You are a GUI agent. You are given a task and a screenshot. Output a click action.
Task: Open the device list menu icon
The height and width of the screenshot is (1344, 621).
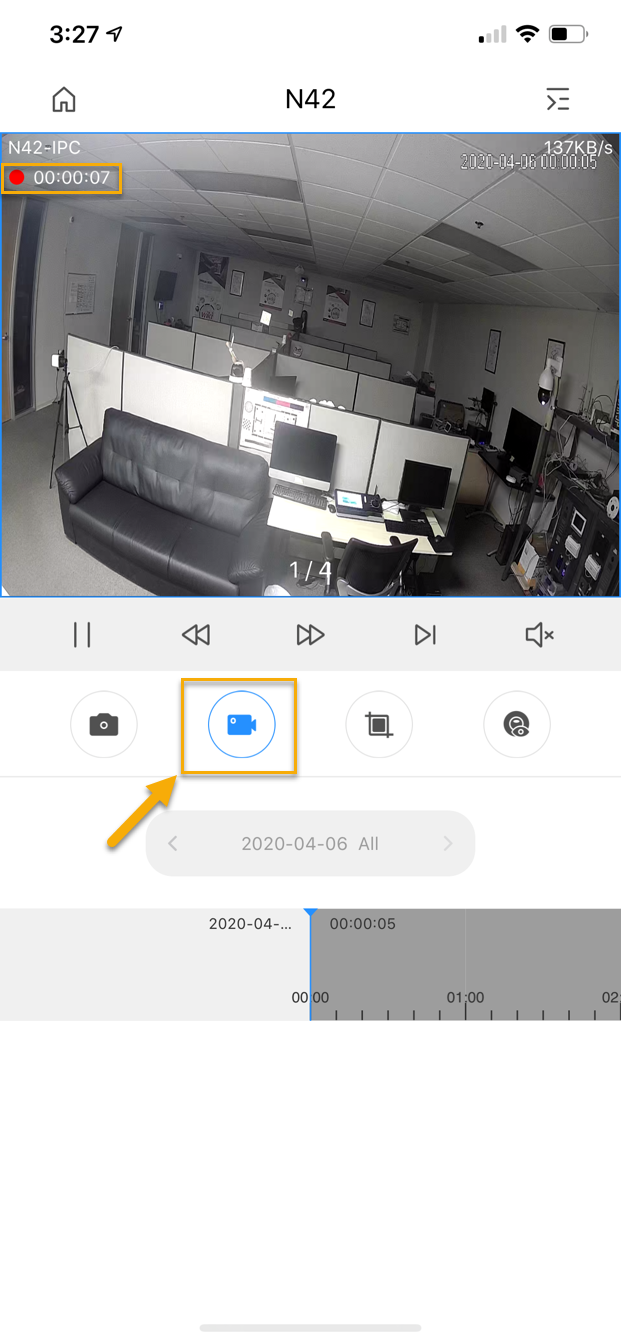[557, 99]
